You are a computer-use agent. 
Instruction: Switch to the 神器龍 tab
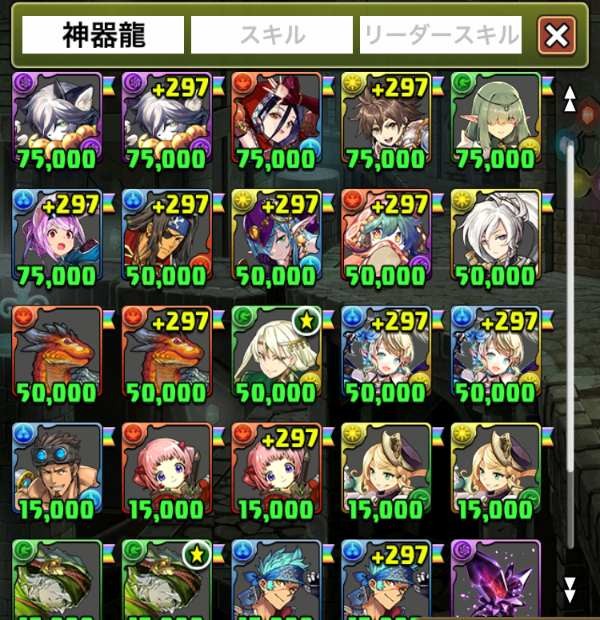103,36
